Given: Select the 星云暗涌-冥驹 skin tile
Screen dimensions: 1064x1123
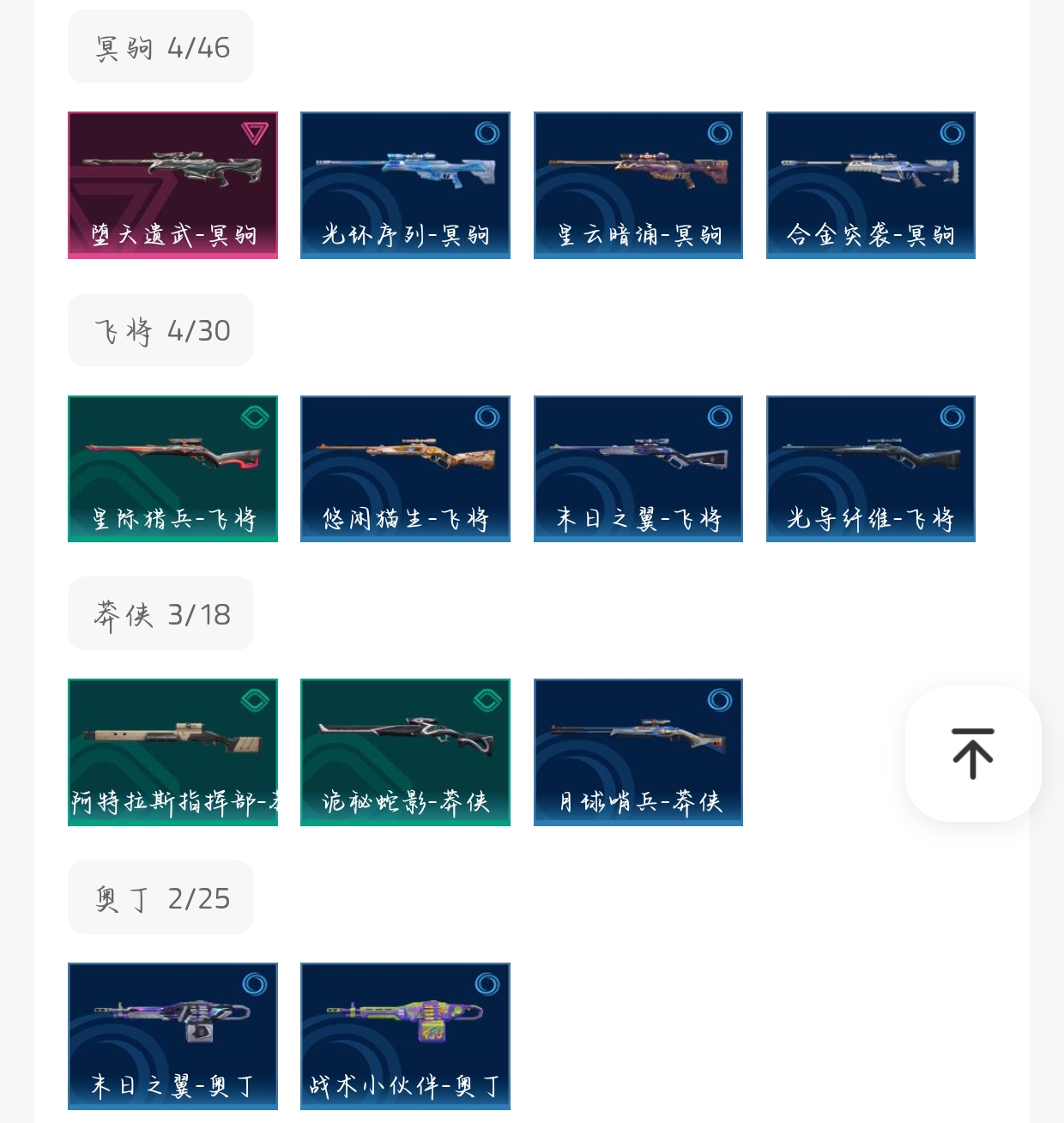Looking at the screenshot, I should click(x=638, y=184).
